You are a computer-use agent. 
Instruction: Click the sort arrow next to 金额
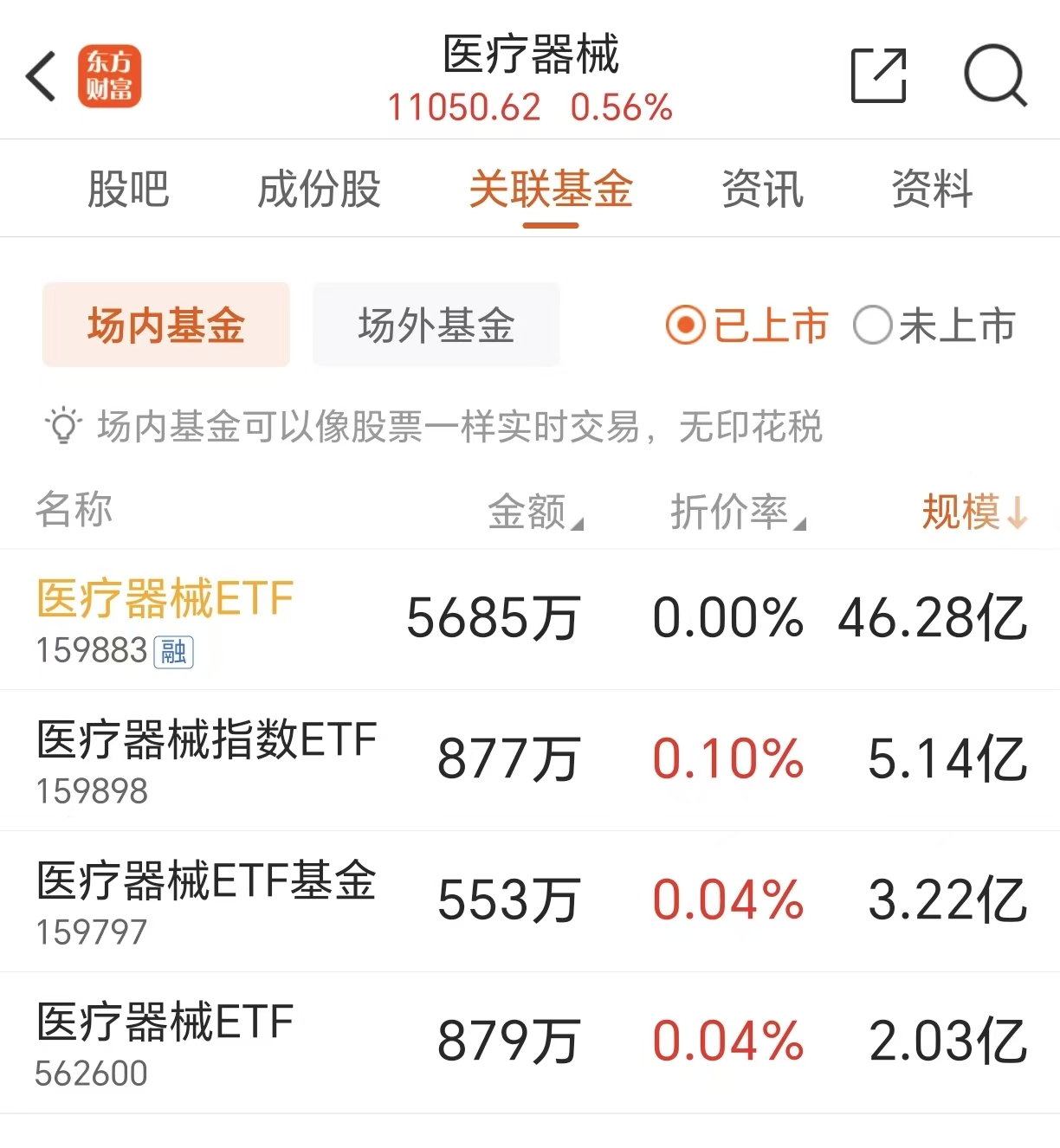click(x=578, y=521)
